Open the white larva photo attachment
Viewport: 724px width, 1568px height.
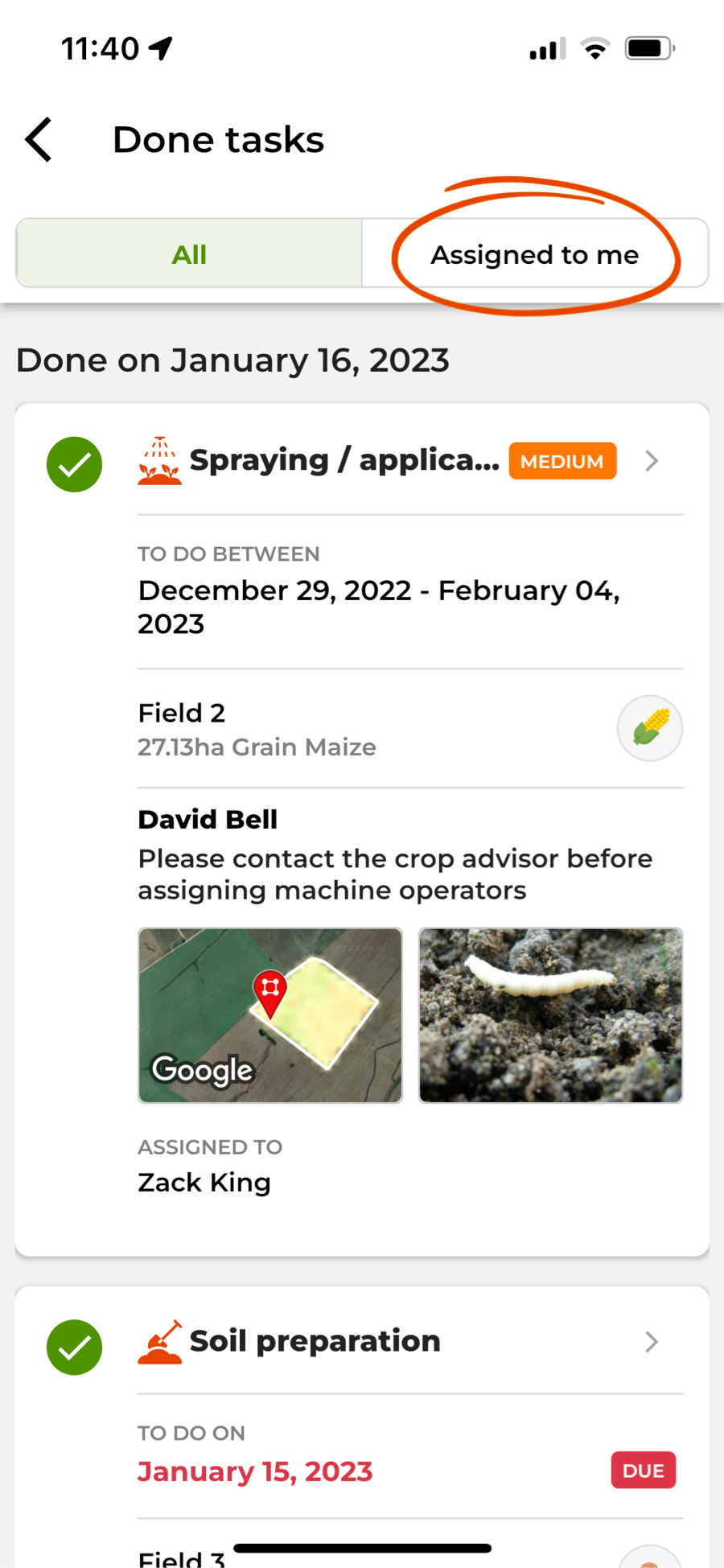550,1015
